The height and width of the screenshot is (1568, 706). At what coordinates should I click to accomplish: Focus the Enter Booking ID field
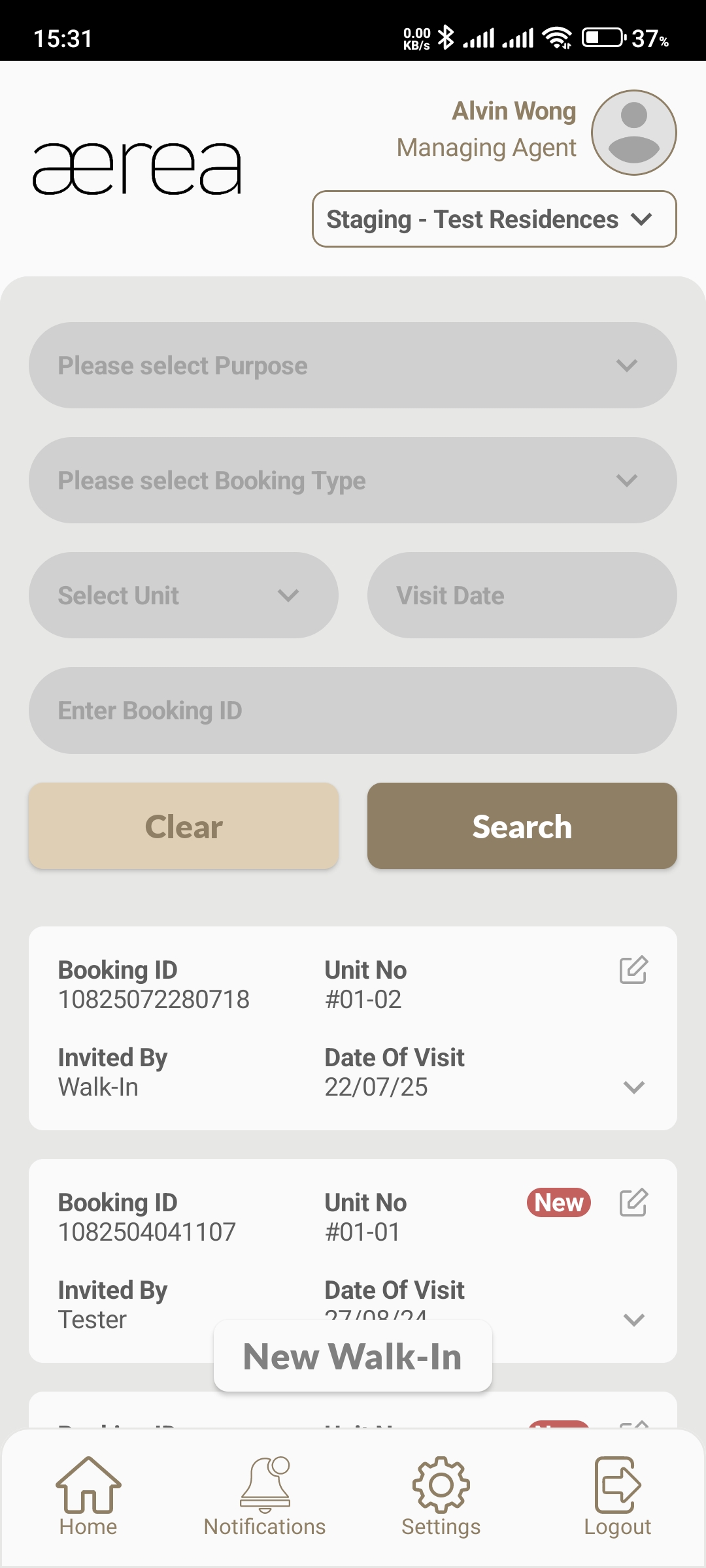coord(353,711)
